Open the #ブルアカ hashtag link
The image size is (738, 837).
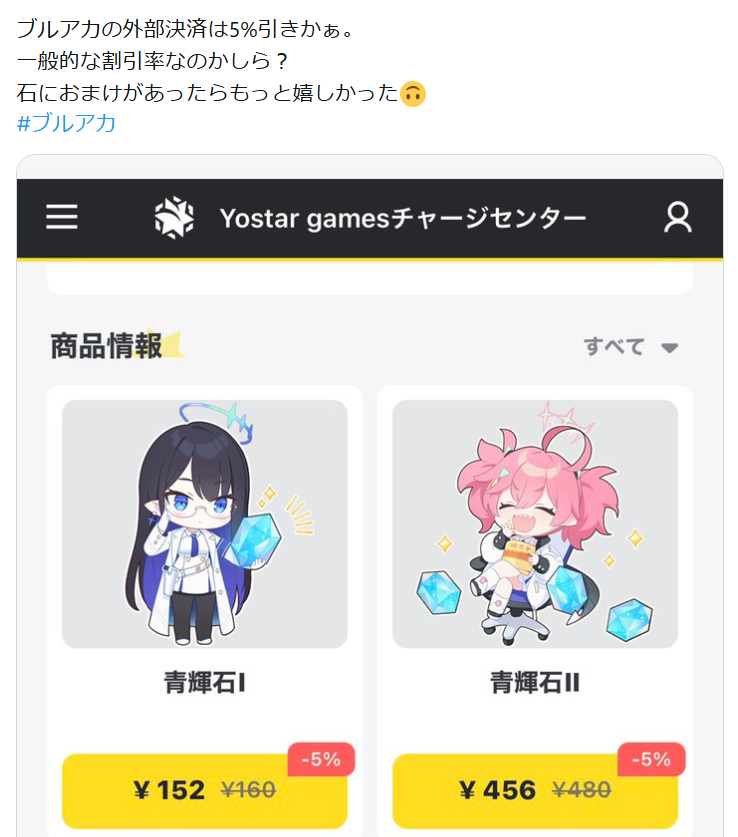coord(67,124)
